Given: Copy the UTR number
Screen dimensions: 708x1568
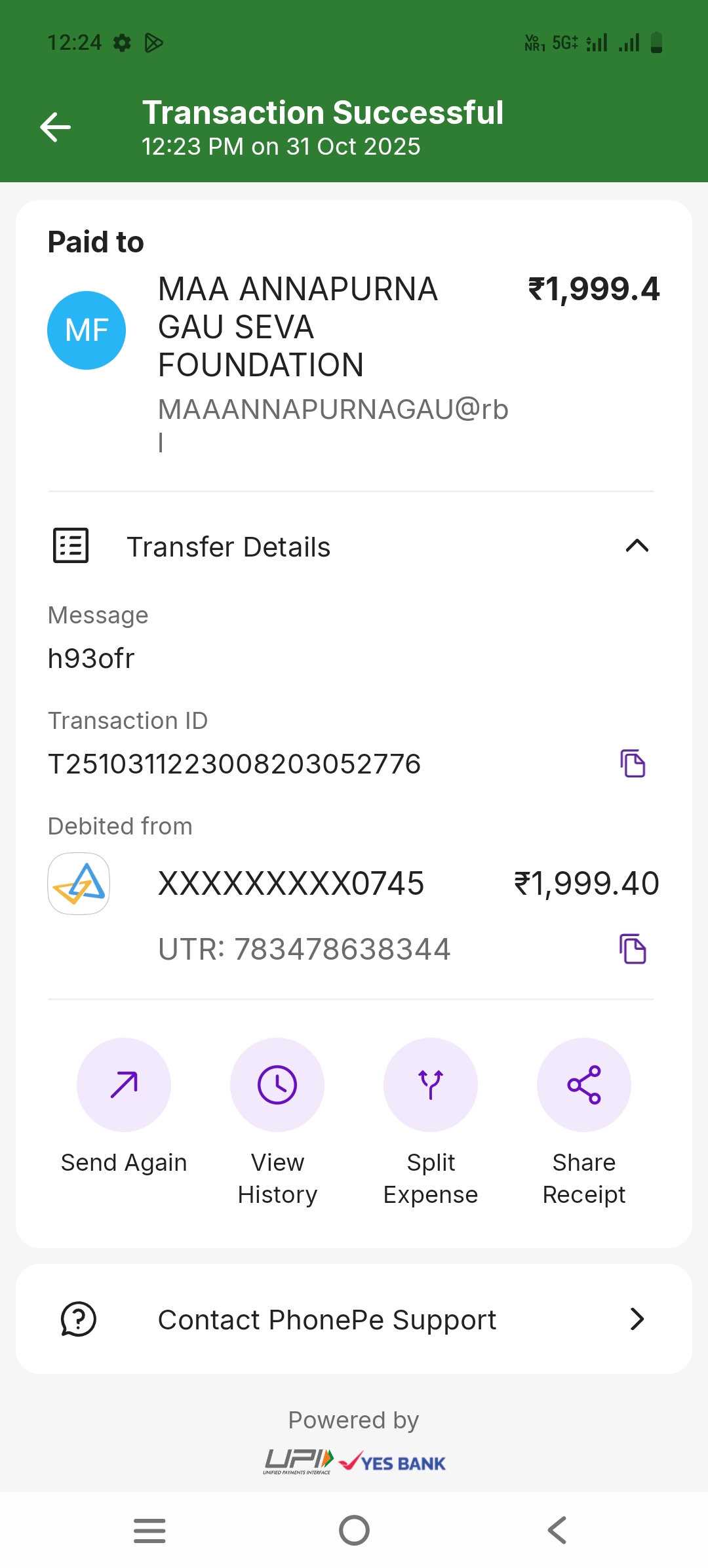Looking at the screenshot, I should (x=633, y=949).
